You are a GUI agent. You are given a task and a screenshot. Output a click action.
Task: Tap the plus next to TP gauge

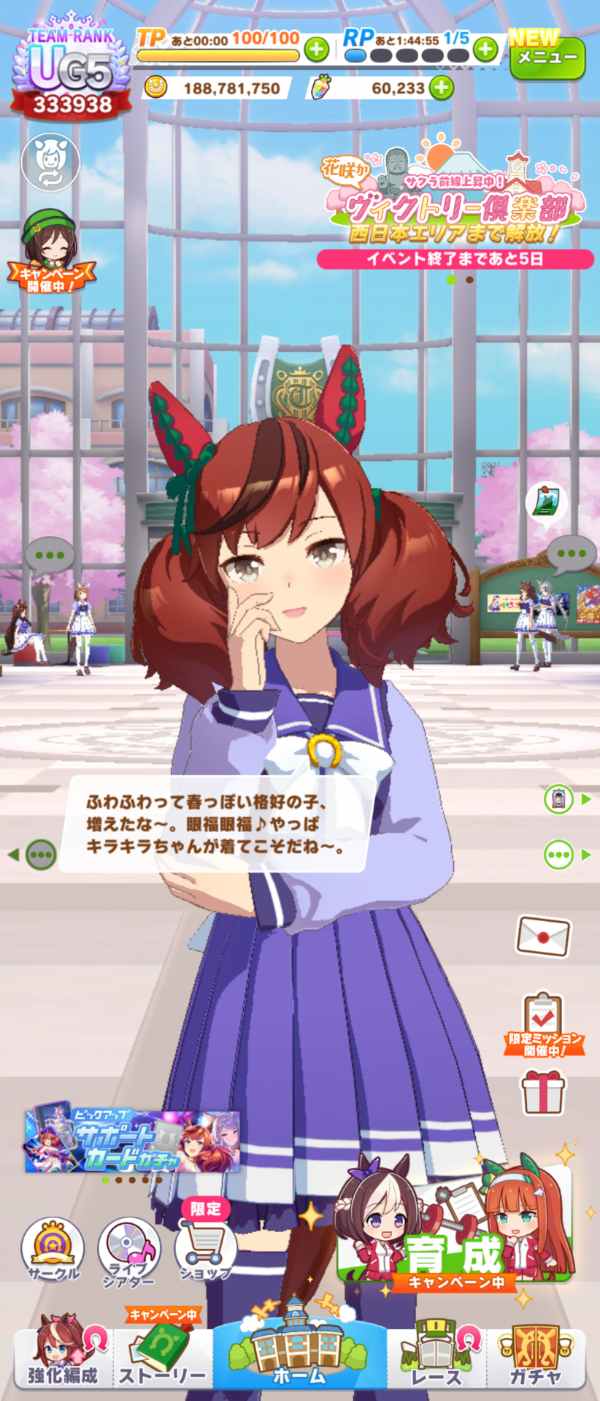click(315, 48)
